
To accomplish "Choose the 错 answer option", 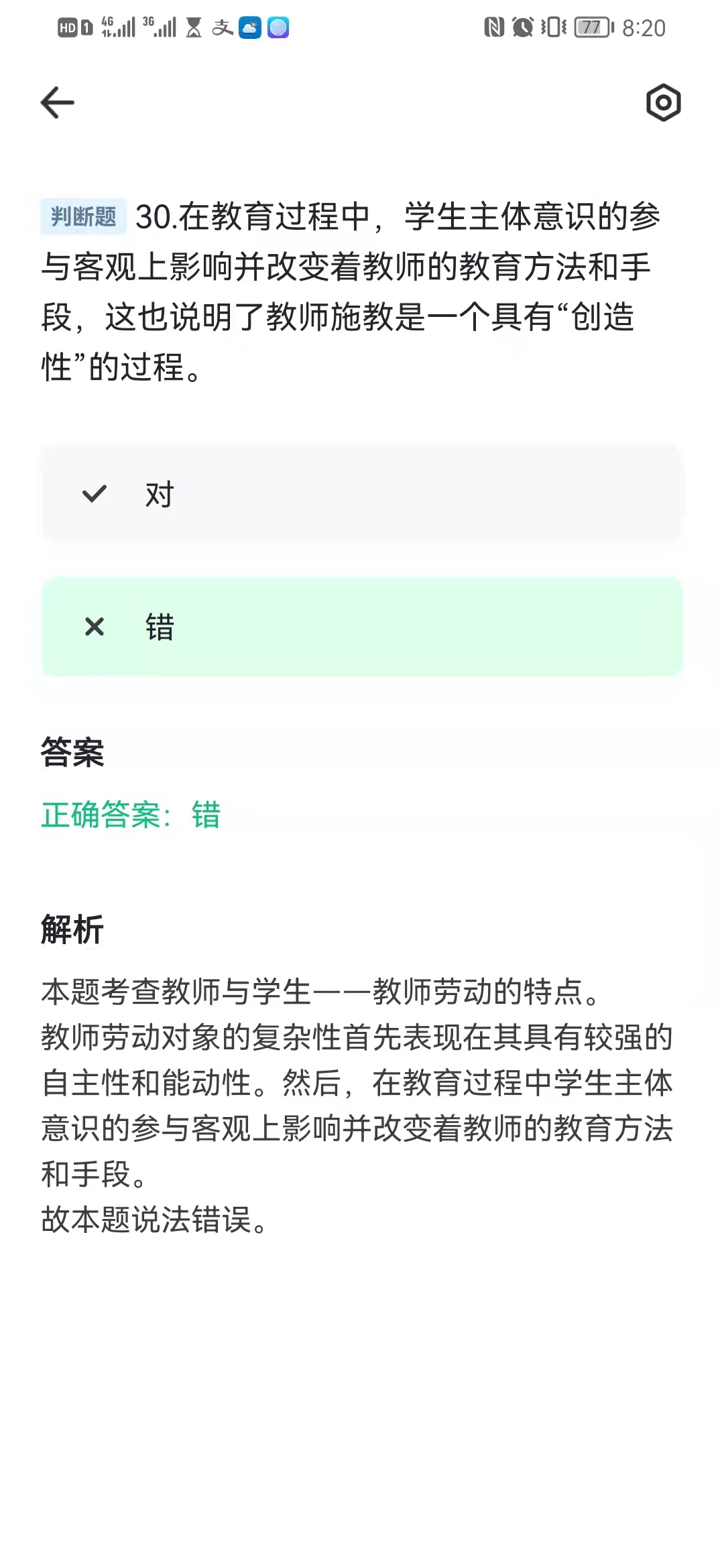I will coord(362,627).
